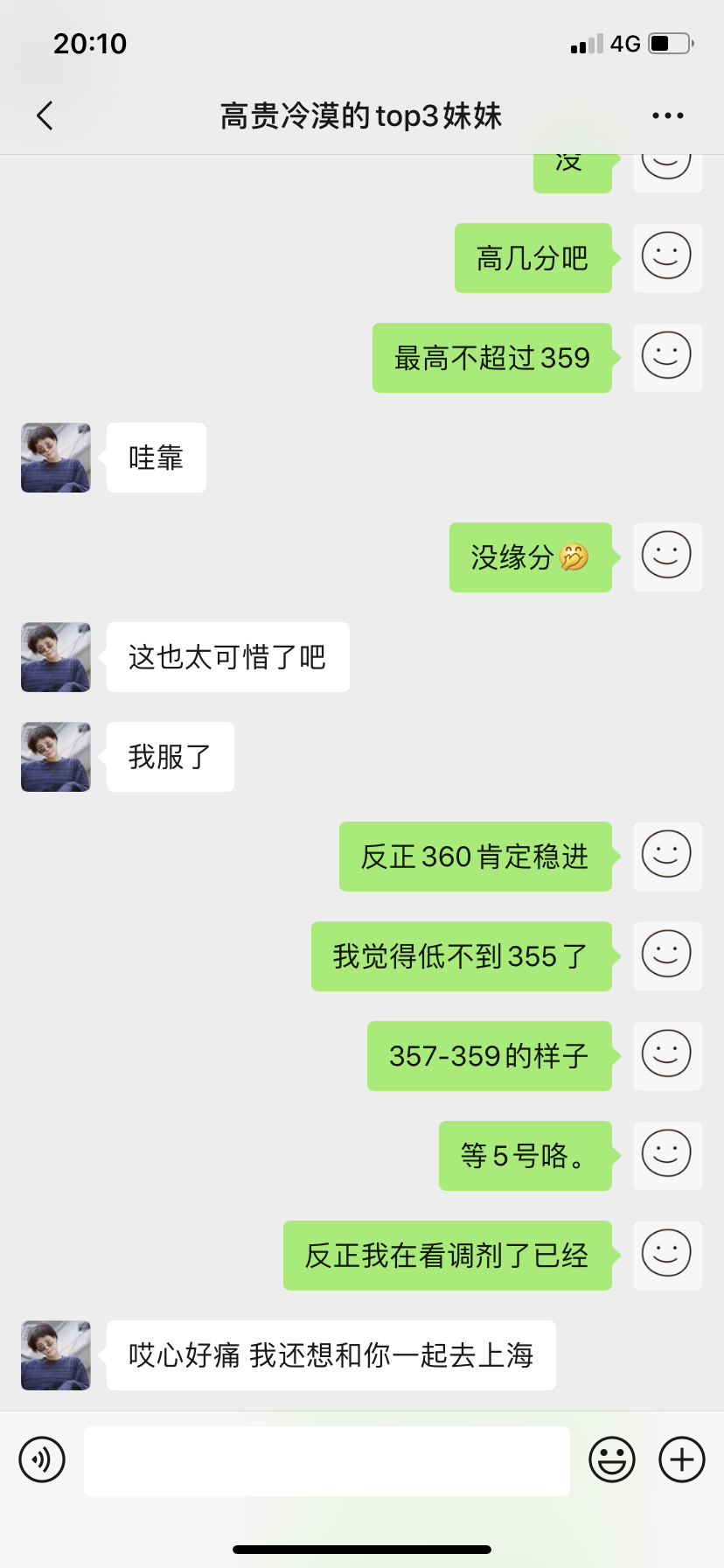Tap my avatar beside 最高不超过359
Screen dimensions: 724x1568
coord(667,358)
